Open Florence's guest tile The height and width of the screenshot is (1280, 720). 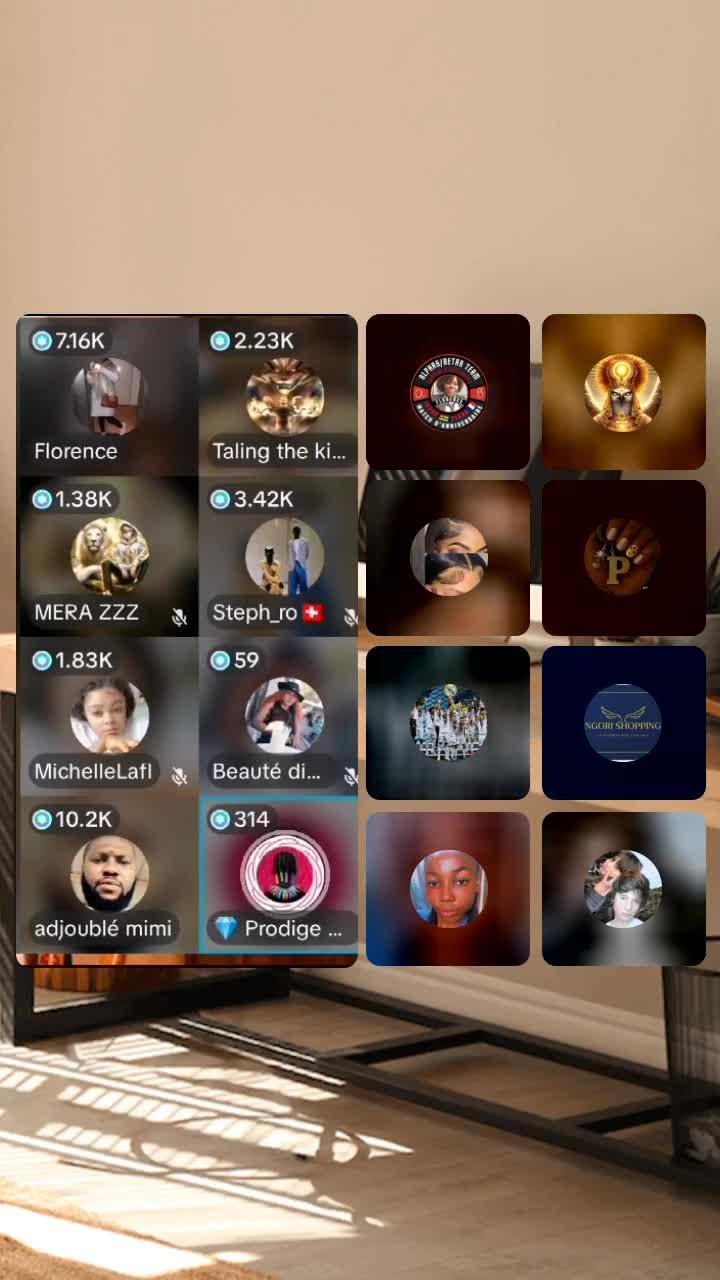(108, 396)
